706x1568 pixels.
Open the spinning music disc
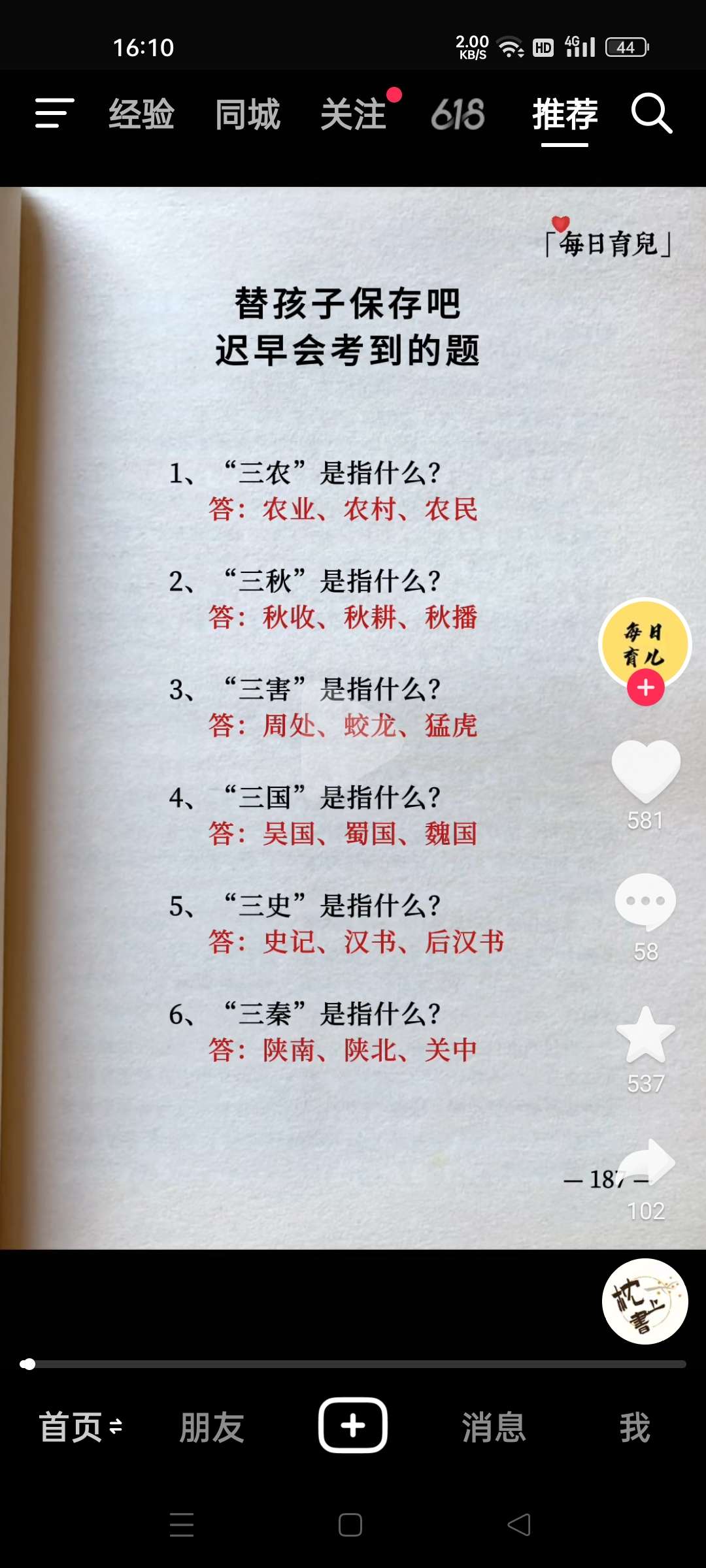pos(645,1301)
